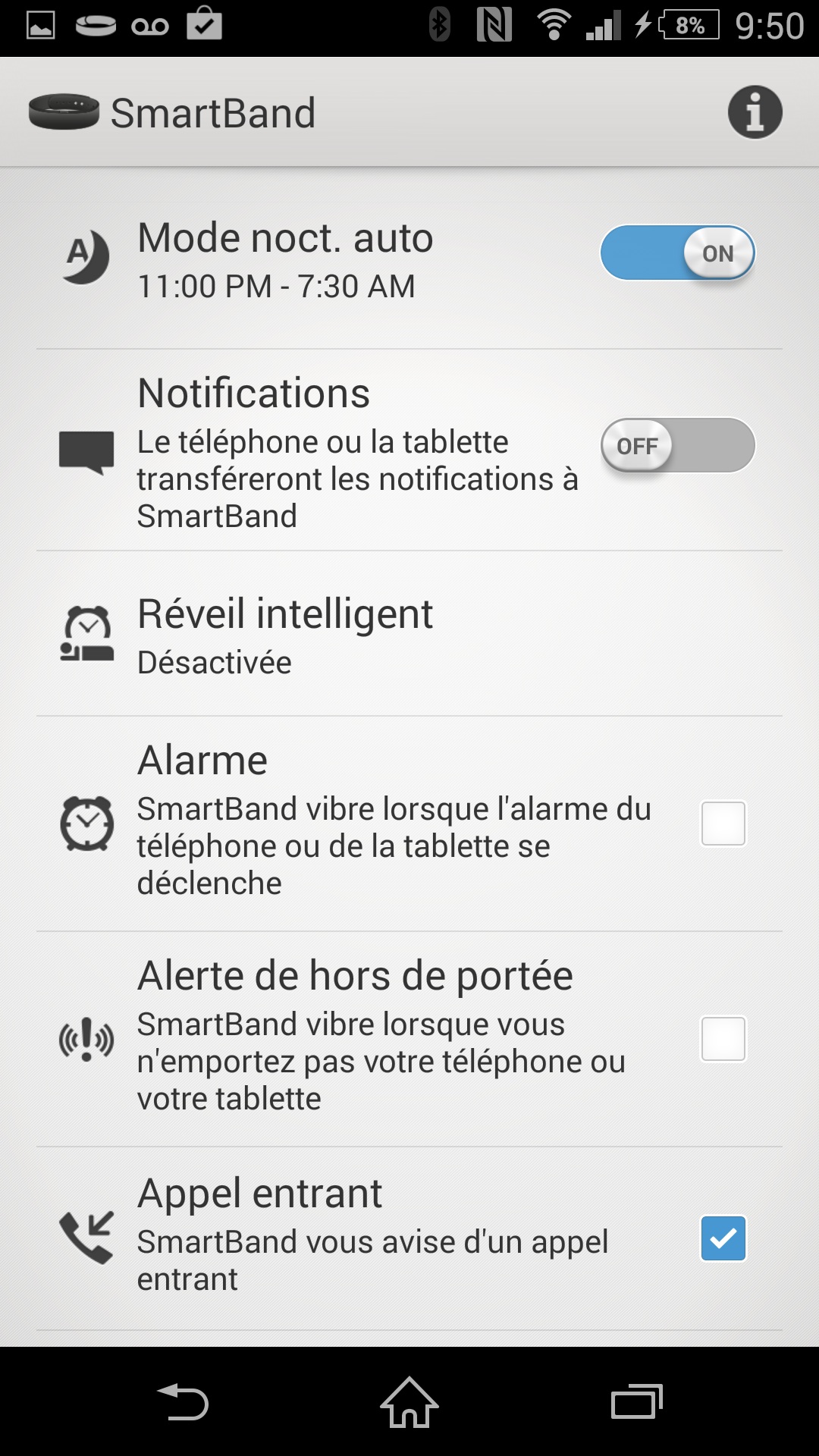The height and width of the screenshot is (1456, 819).
Task: Open the 11:00 PM - 7:30 AM night mode schedule
Action: pos(276,287)
